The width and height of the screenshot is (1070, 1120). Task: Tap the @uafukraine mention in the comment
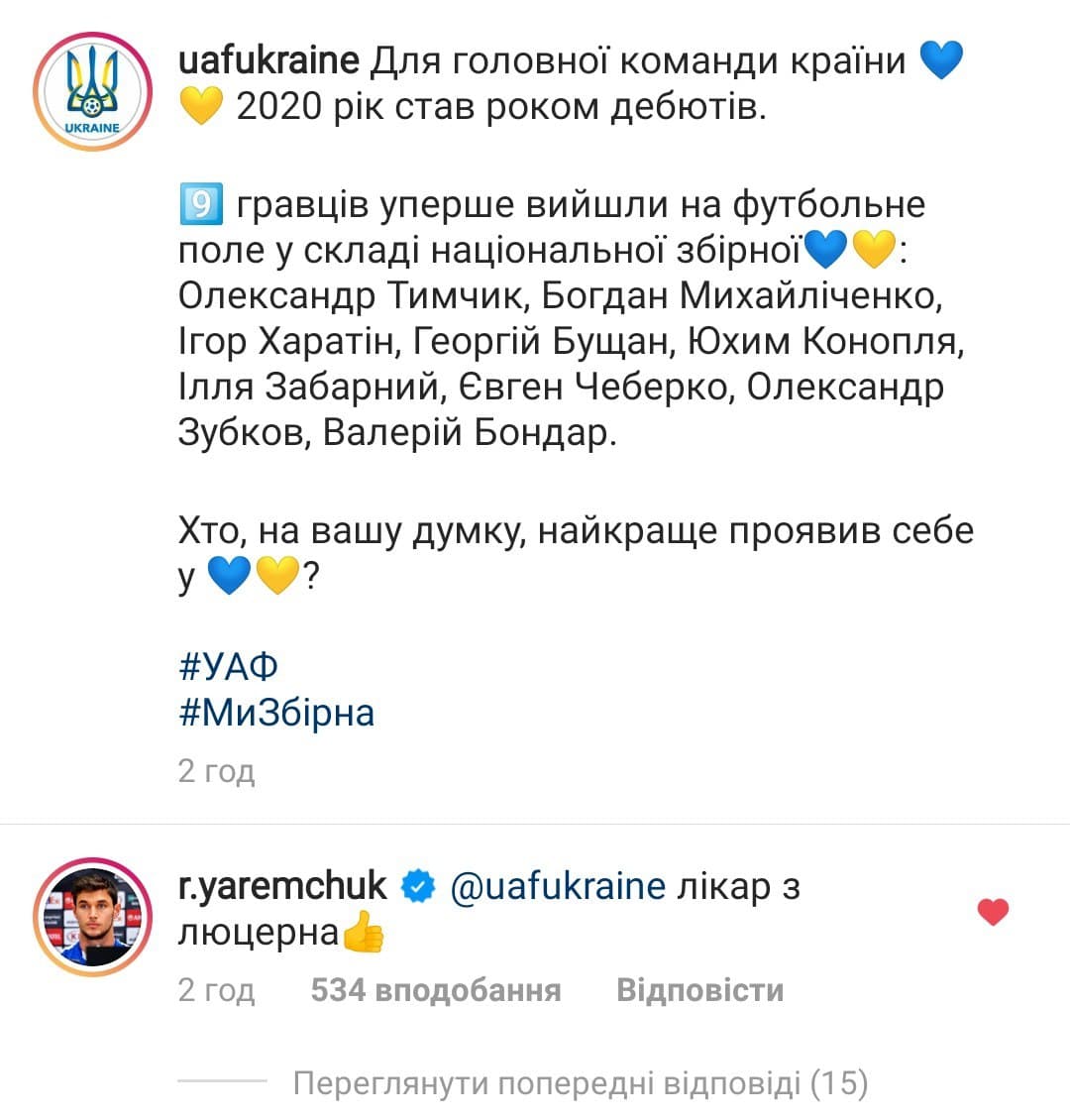558,886
